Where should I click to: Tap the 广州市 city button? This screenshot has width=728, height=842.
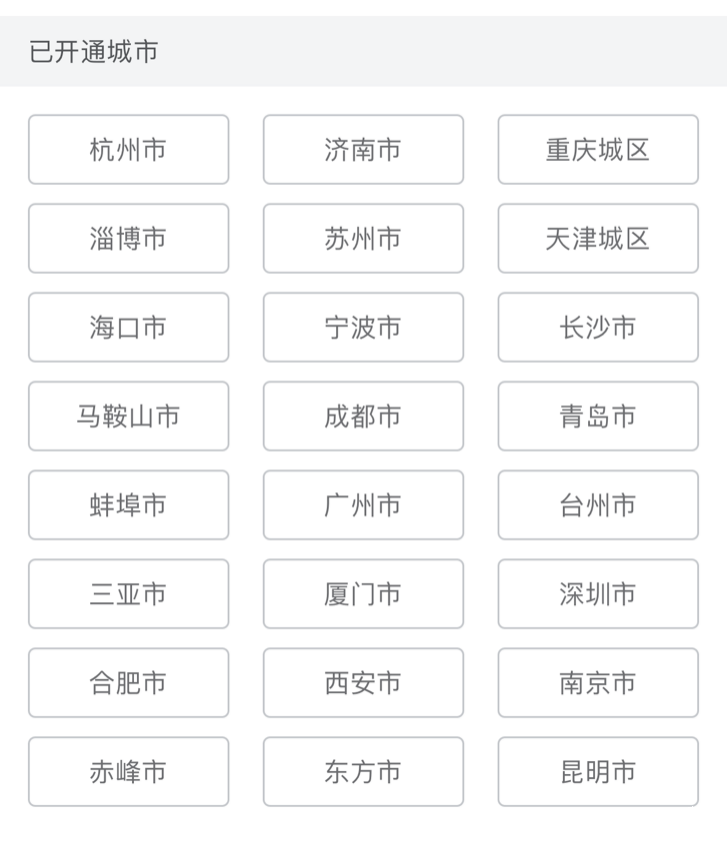[x=363, y=505]
